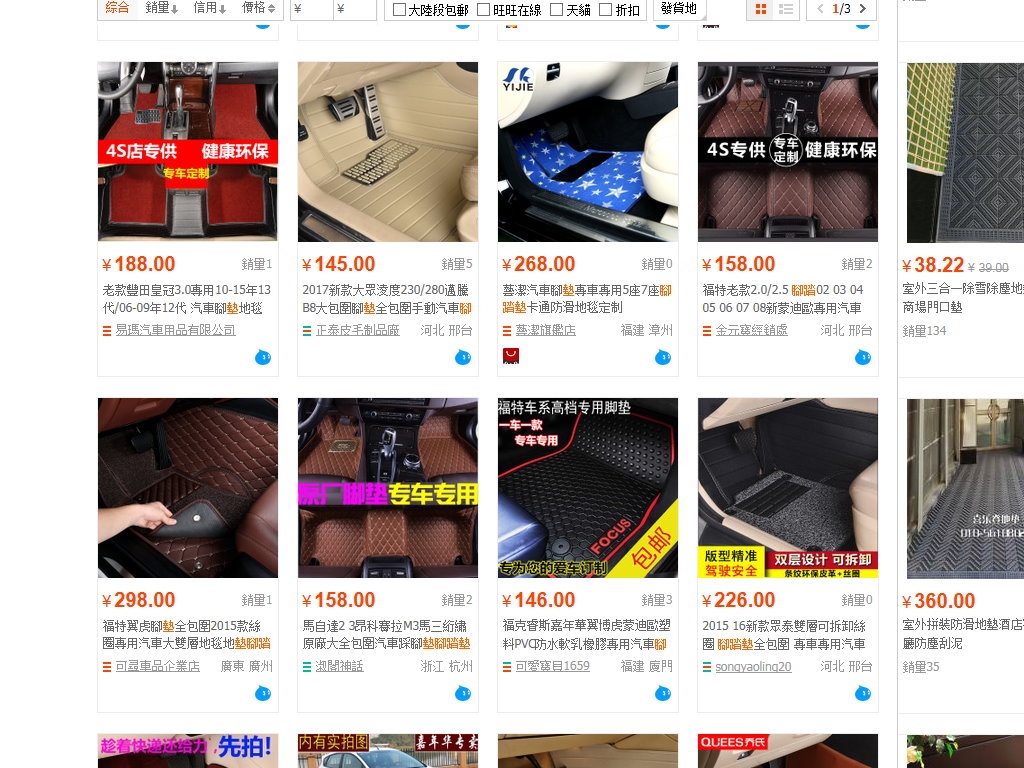Select the 綜合 sort tab

117,8
